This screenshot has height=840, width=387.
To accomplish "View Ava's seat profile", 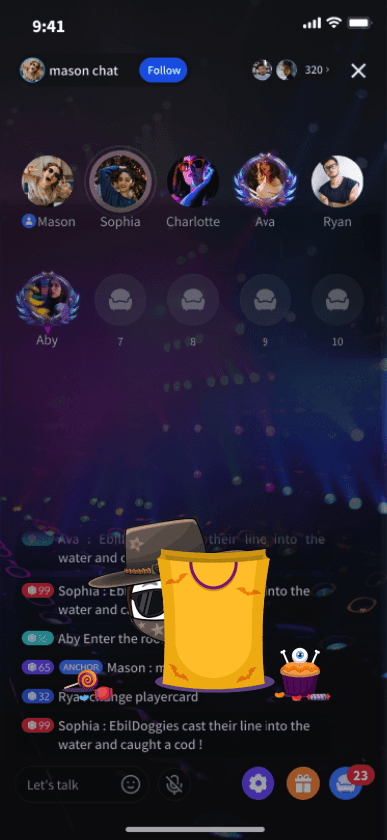I will pos(265,182).
